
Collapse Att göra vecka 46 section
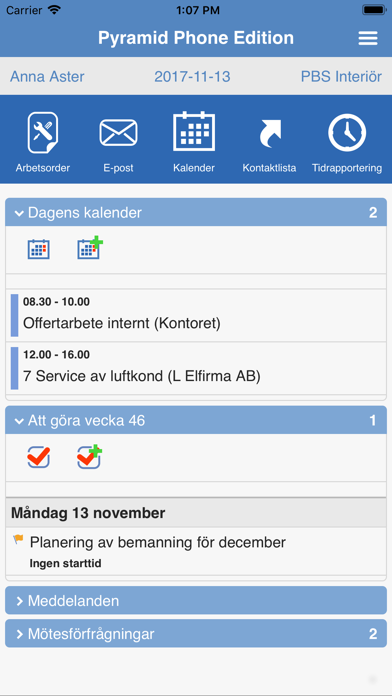196,420
